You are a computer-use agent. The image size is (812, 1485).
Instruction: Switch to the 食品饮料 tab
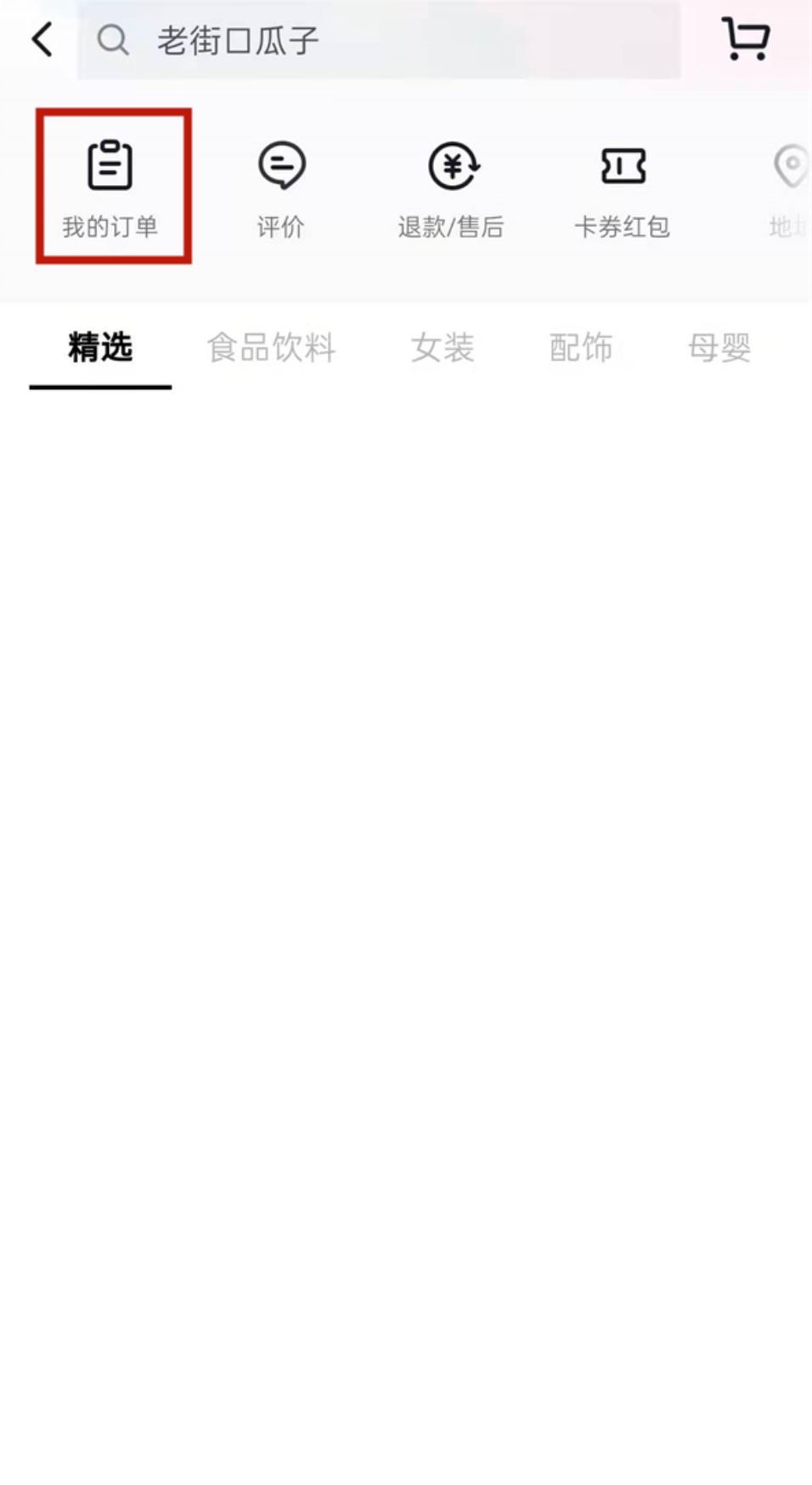coord(273,347)
